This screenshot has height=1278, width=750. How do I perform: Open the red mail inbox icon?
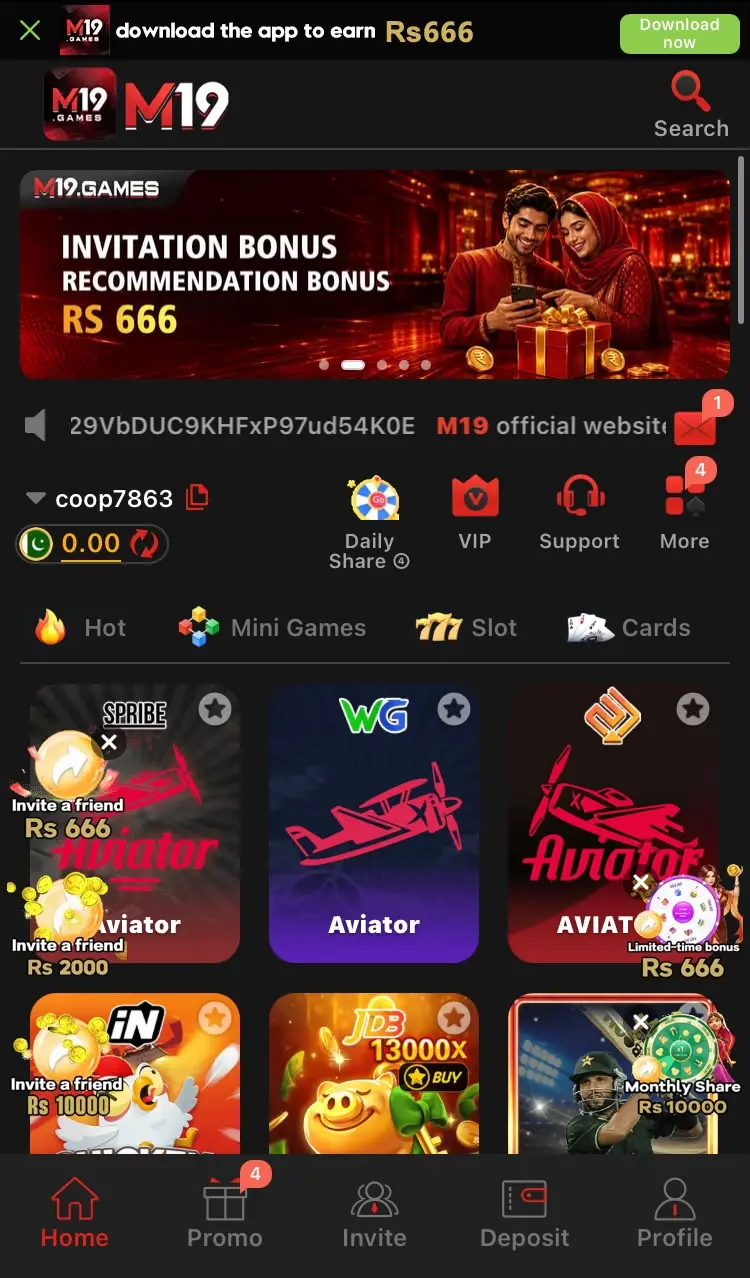(x=695, y=428)
